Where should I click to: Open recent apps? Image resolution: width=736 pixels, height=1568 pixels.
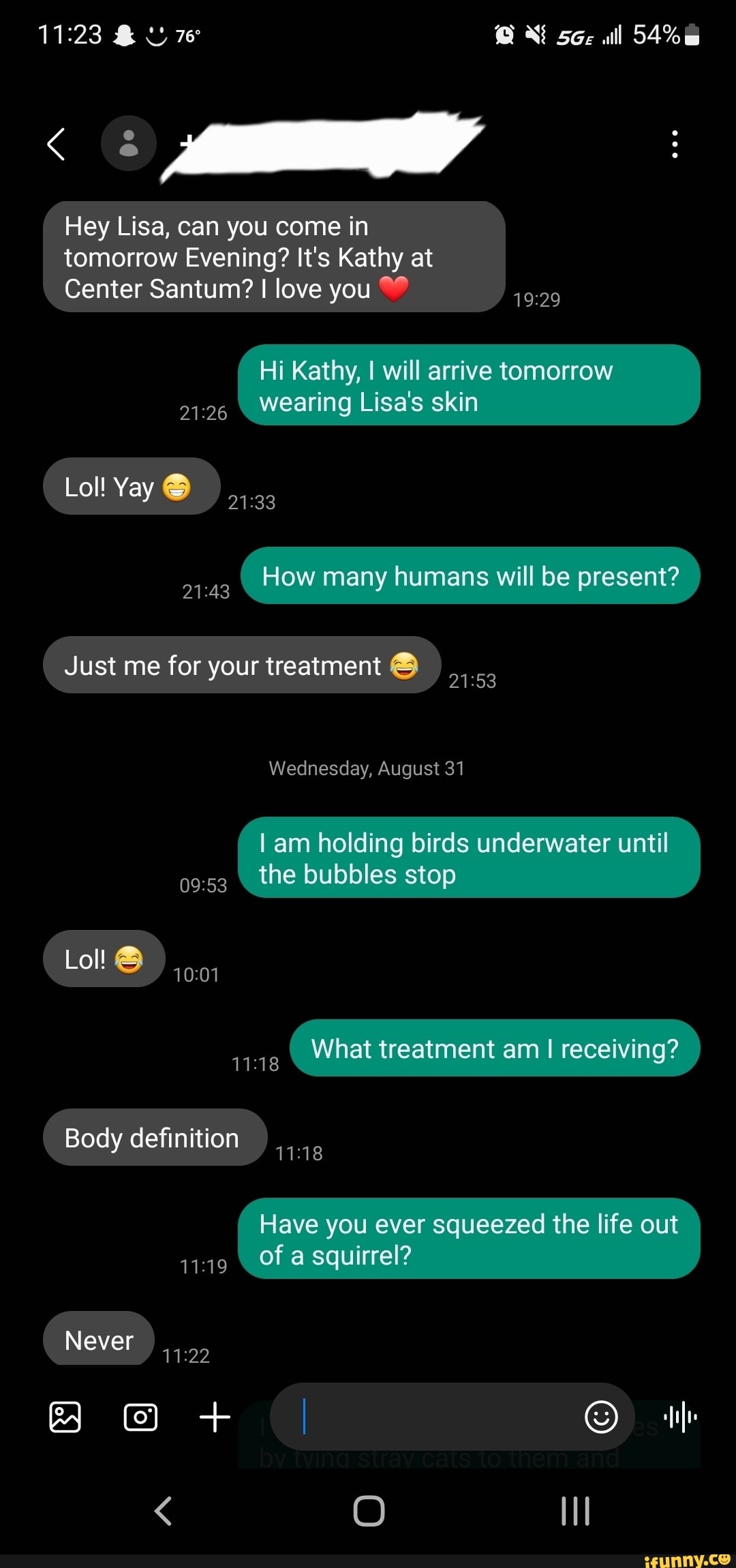[x=575, y=1511]
